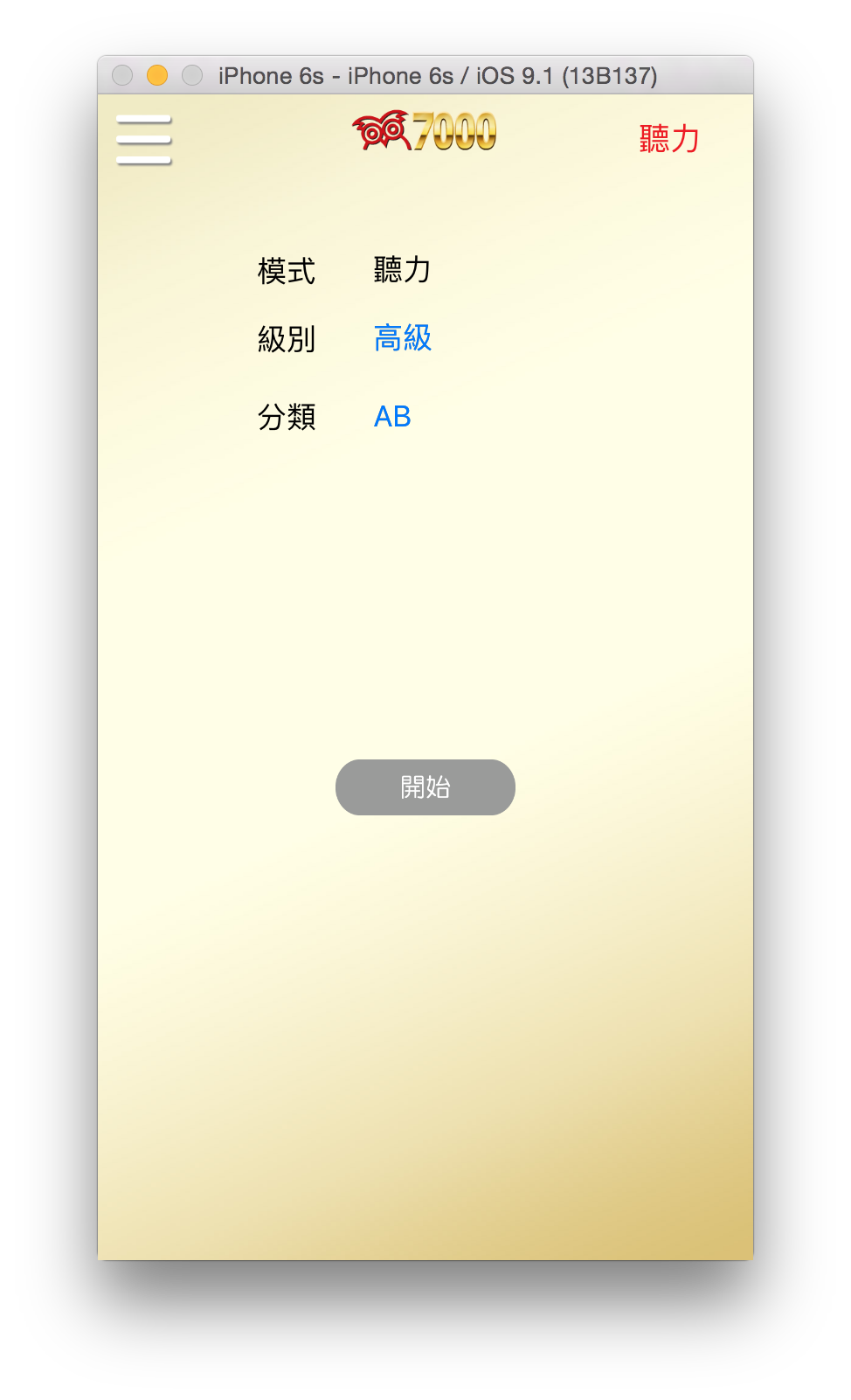Tap the red 聽力 button
This screenshot has width=851, height=1400.
[669, 139]
